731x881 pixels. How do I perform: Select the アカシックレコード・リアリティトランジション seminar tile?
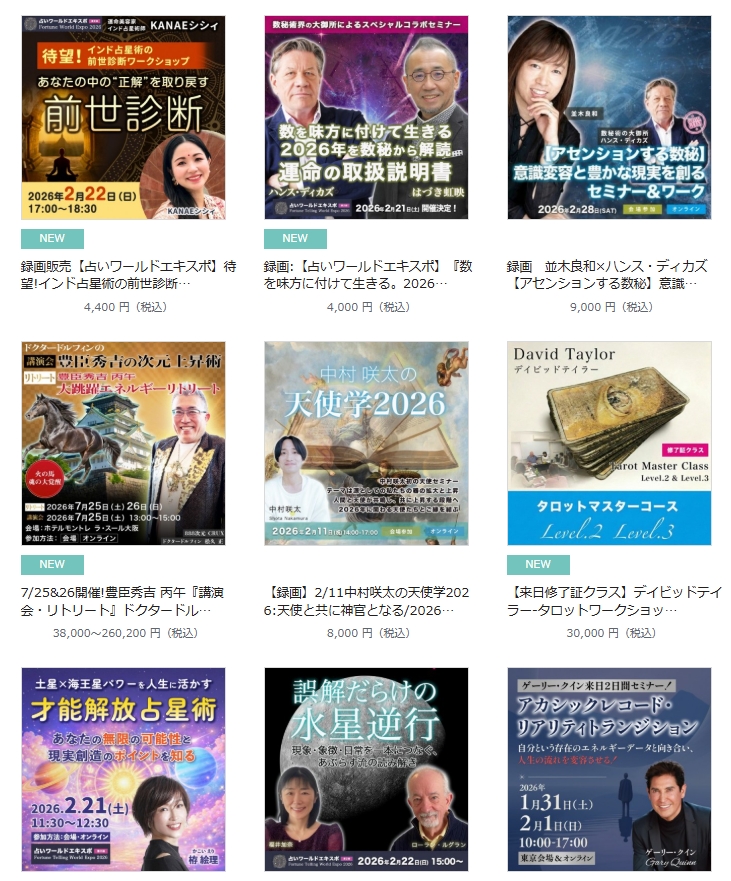point(609,769)
